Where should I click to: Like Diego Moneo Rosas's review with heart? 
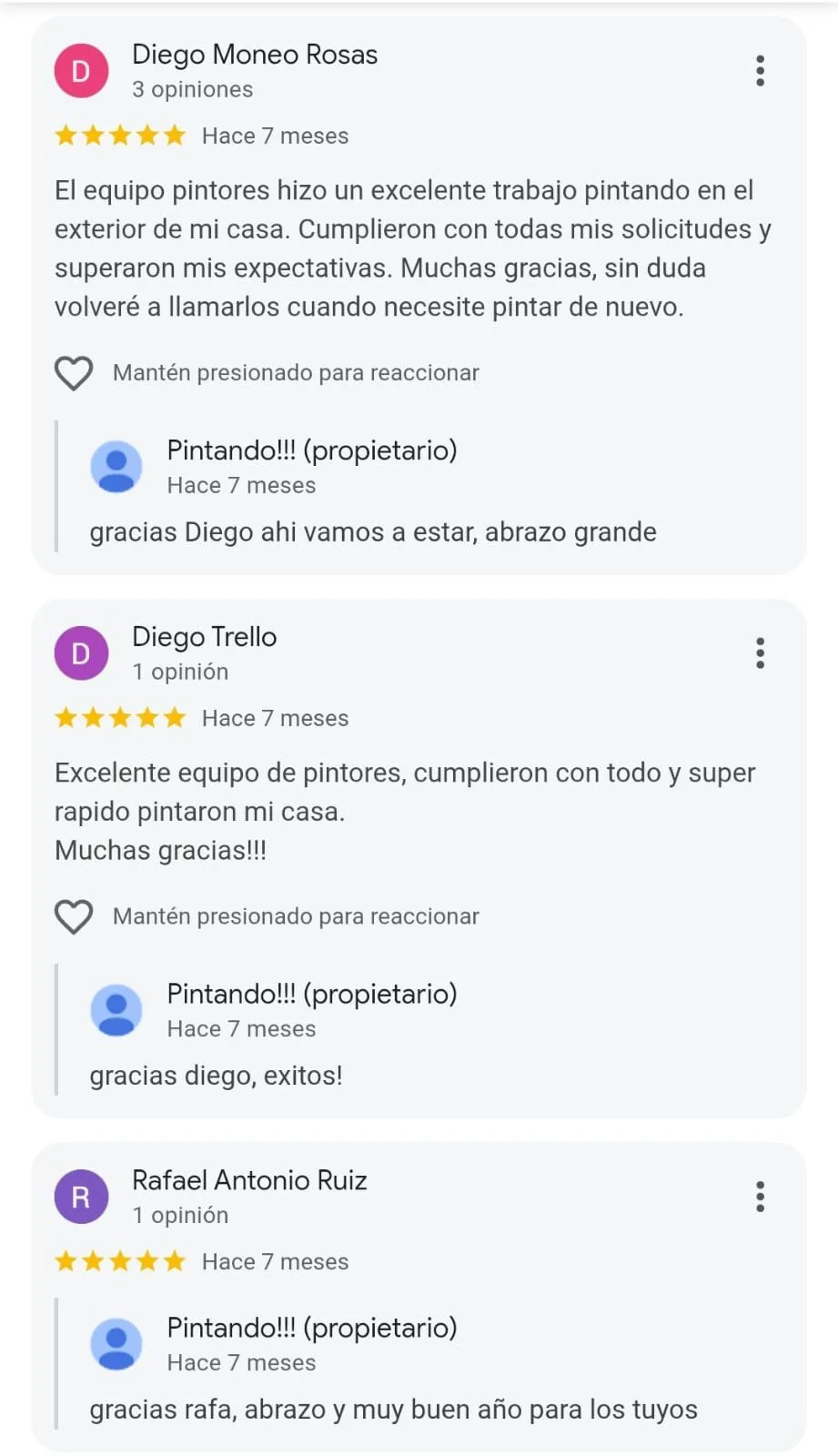pyautogui.click(x=74, y=373)
